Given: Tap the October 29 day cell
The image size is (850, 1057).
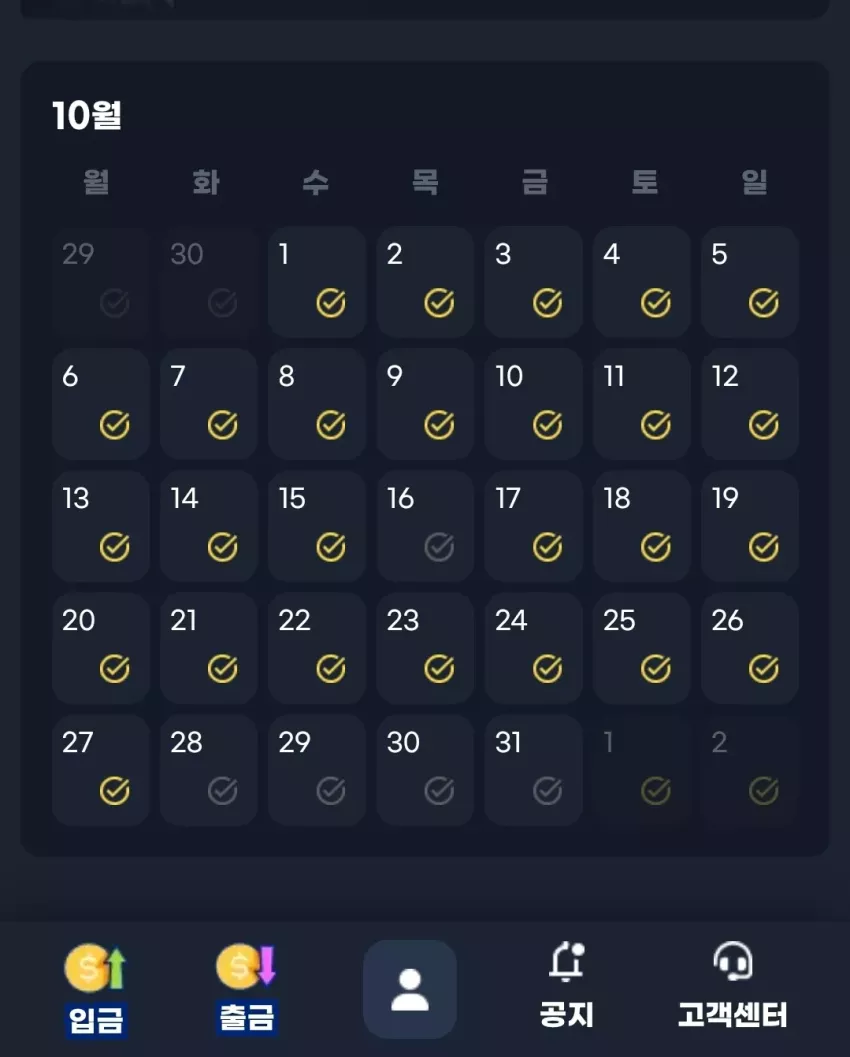Looking at the screenshot, I should tap(317, 771).
